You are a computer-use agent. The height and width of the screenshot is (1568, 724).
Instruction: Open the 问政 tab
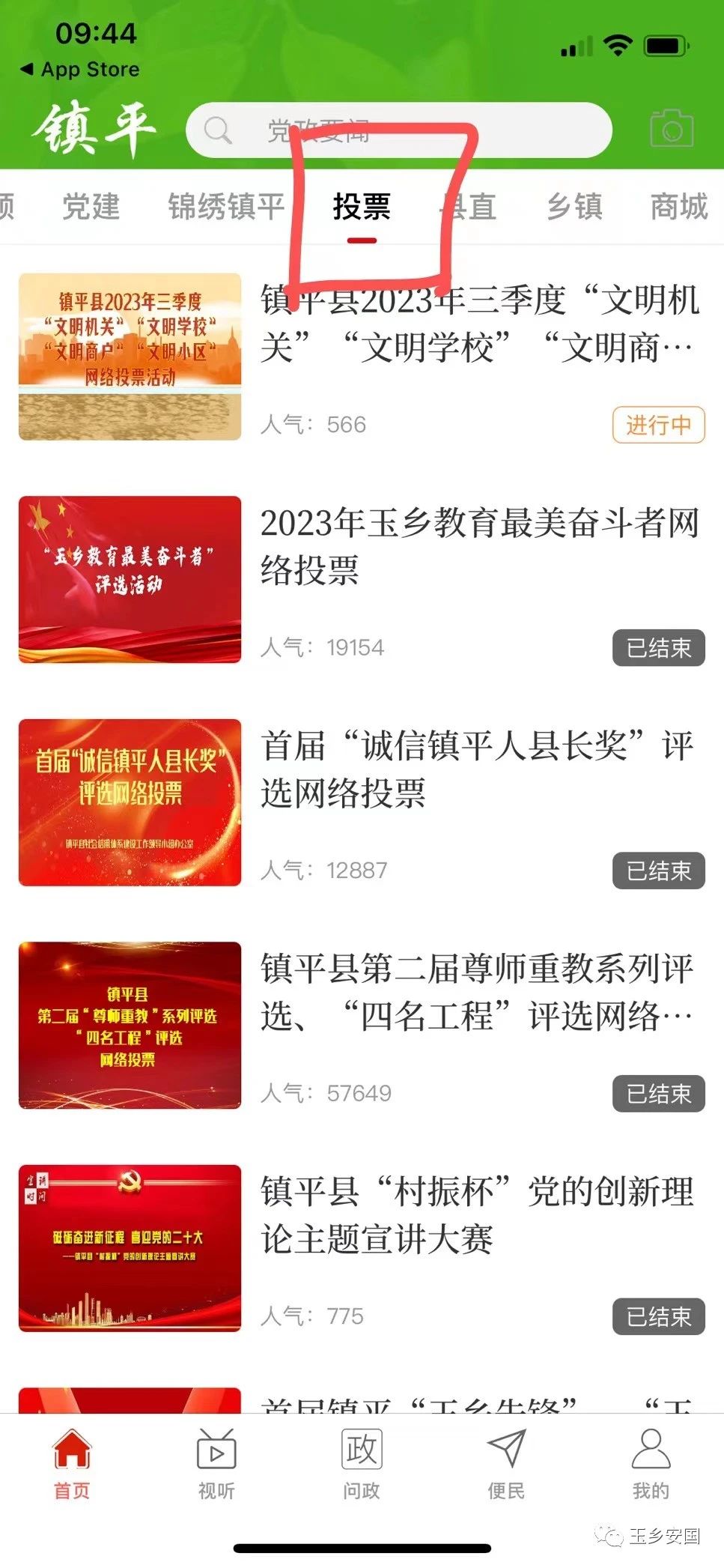pos(362,1464)
